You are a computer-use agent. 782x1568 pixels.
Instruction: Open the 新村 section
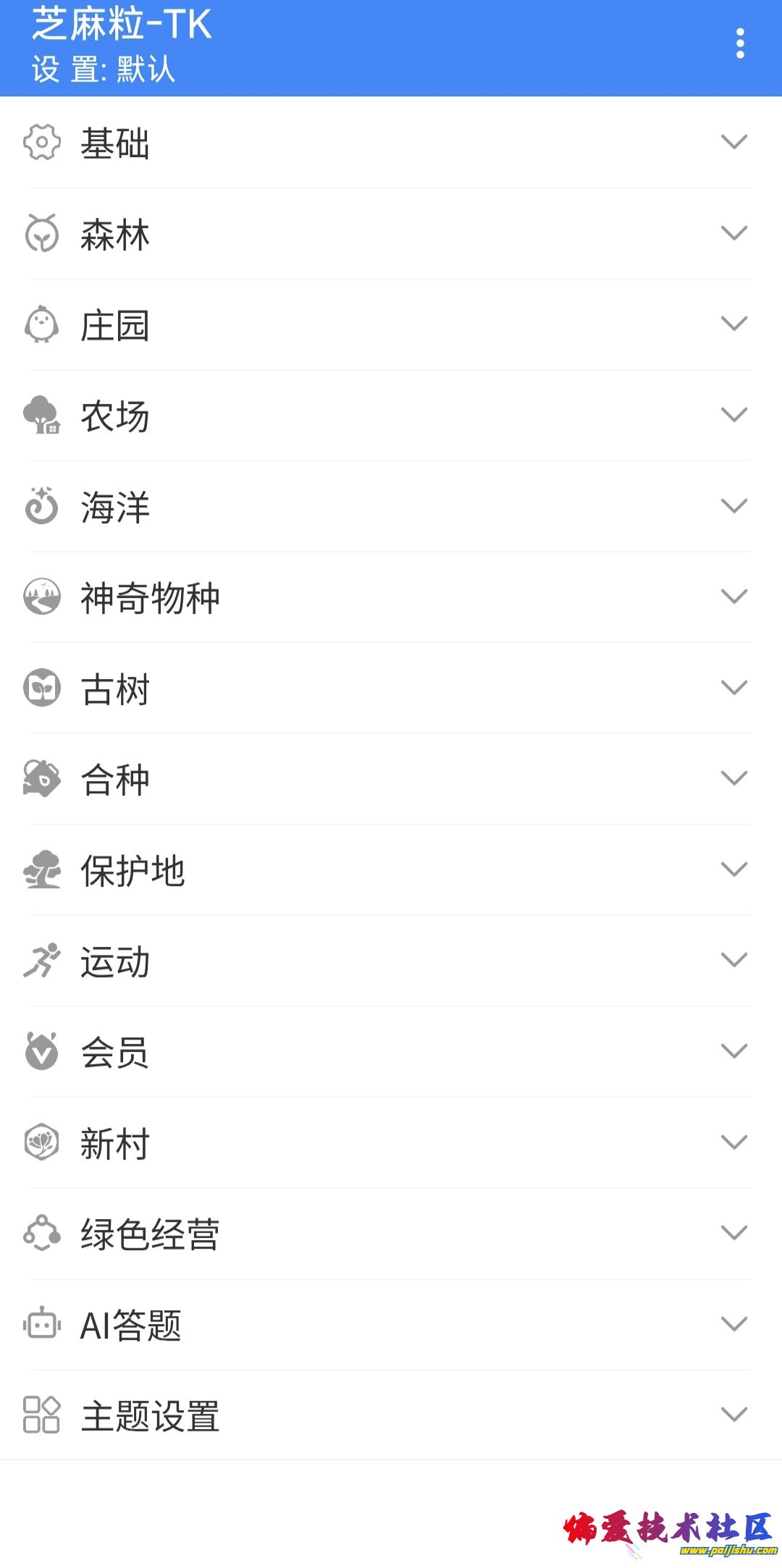[x=391, y=1142]
